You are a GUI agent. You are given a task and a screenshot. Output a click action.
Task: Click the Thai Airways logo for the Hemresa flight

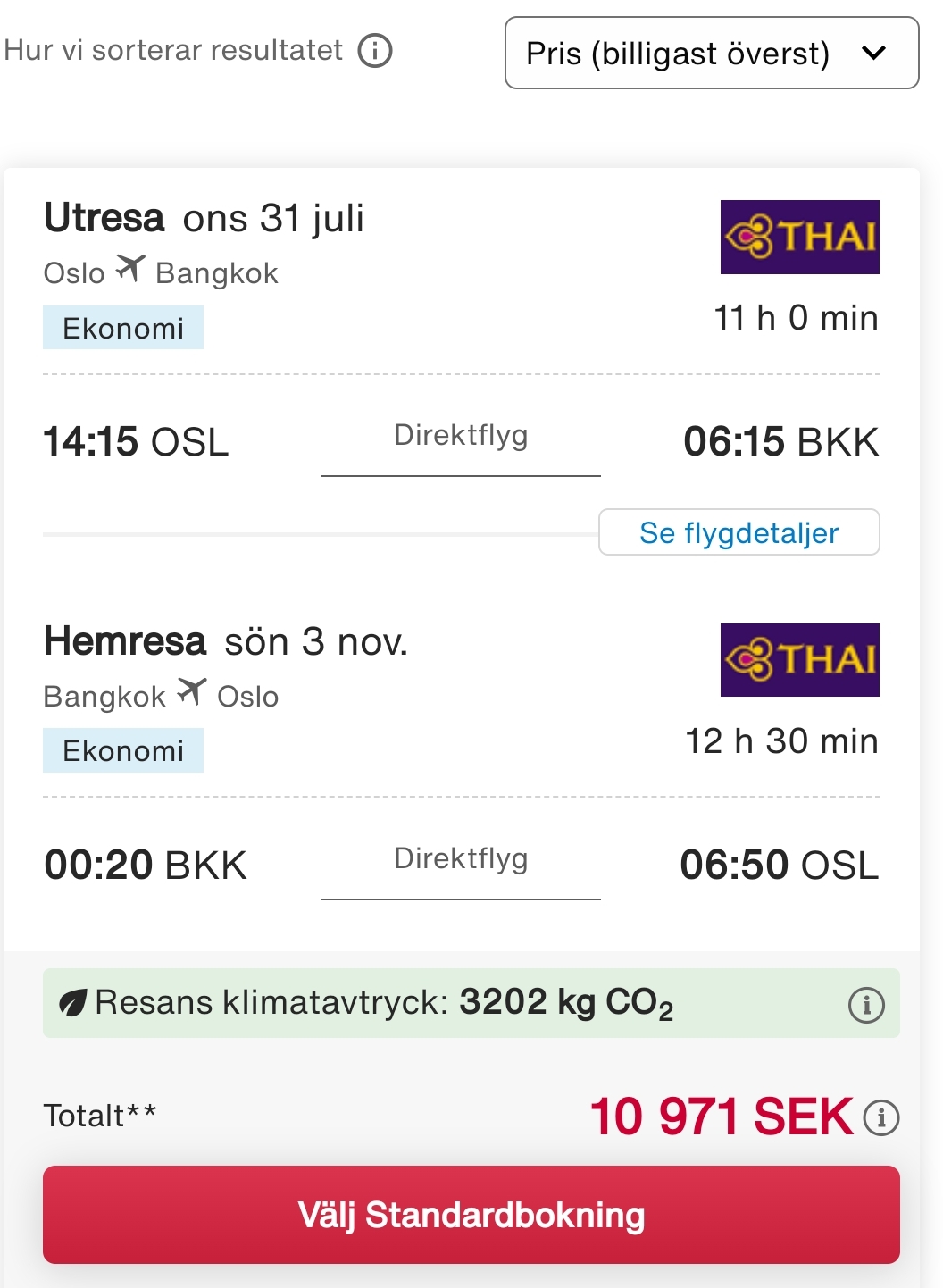799,660
